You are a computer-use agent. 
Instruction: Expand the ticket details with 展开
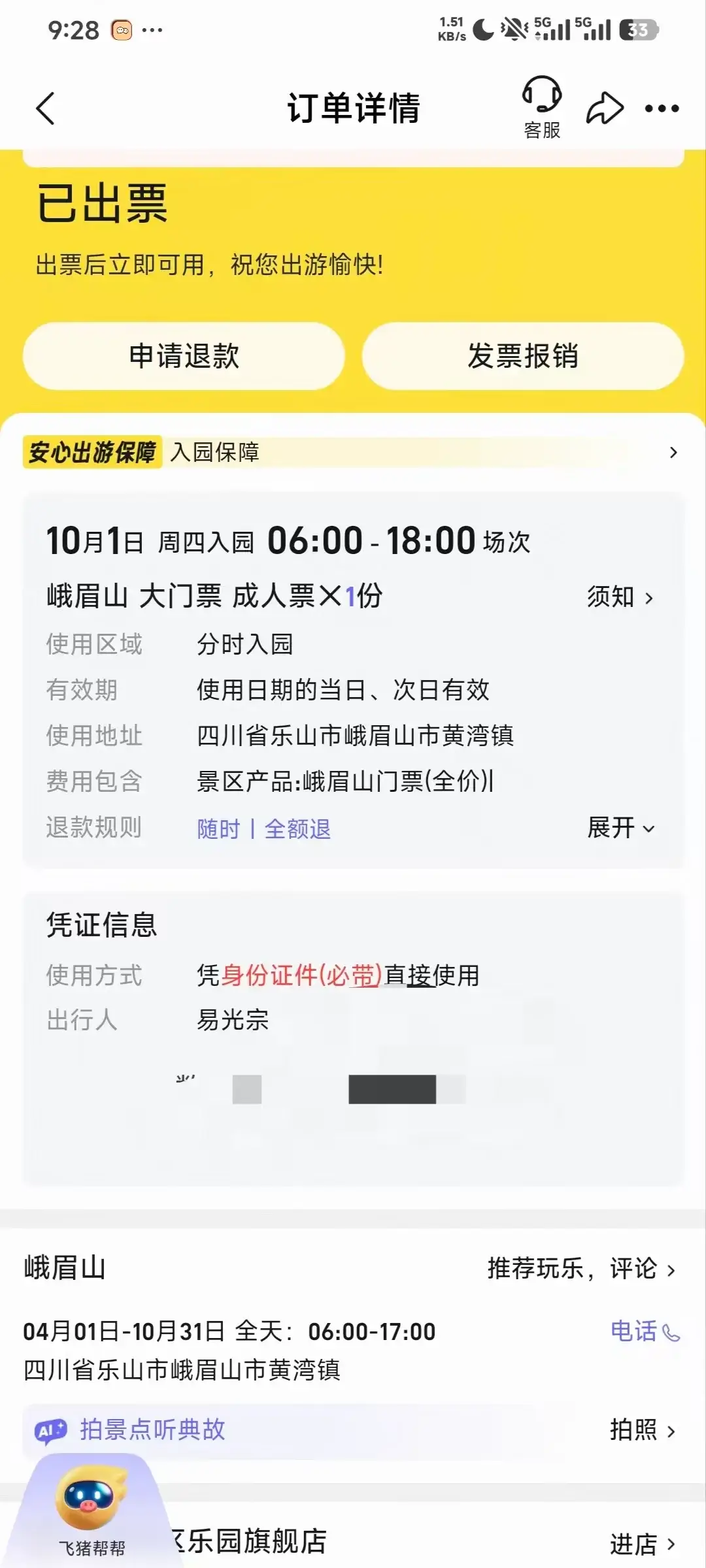tap(621, 828)
